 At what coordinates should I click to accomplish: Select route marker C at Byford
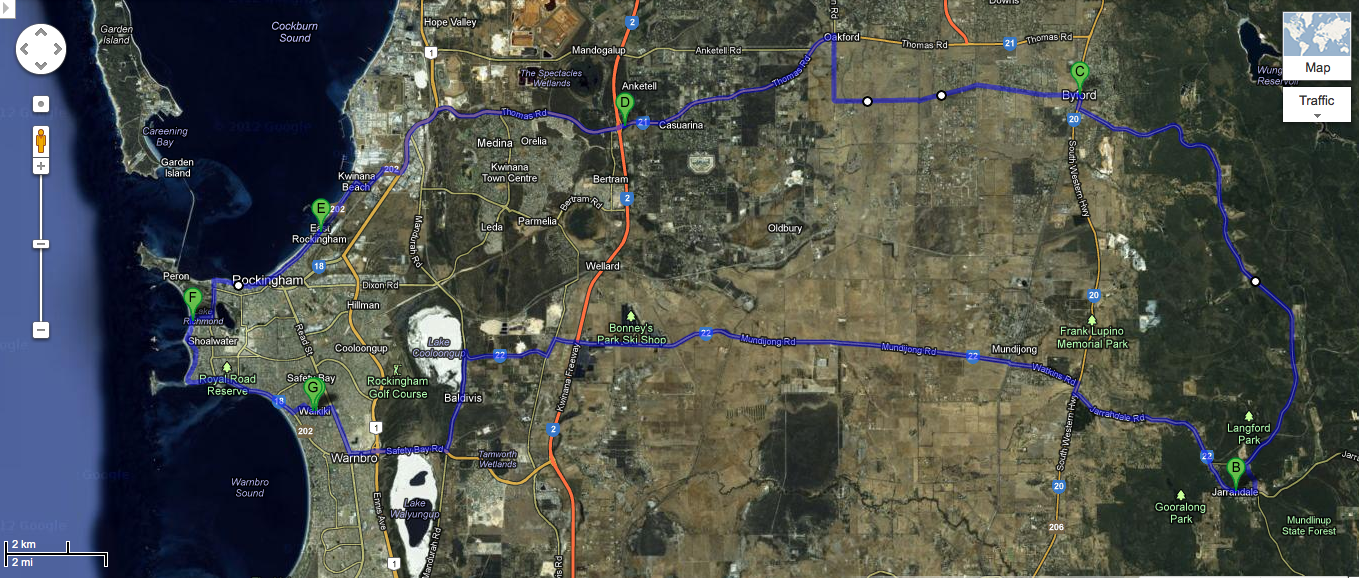[1079, 74]
